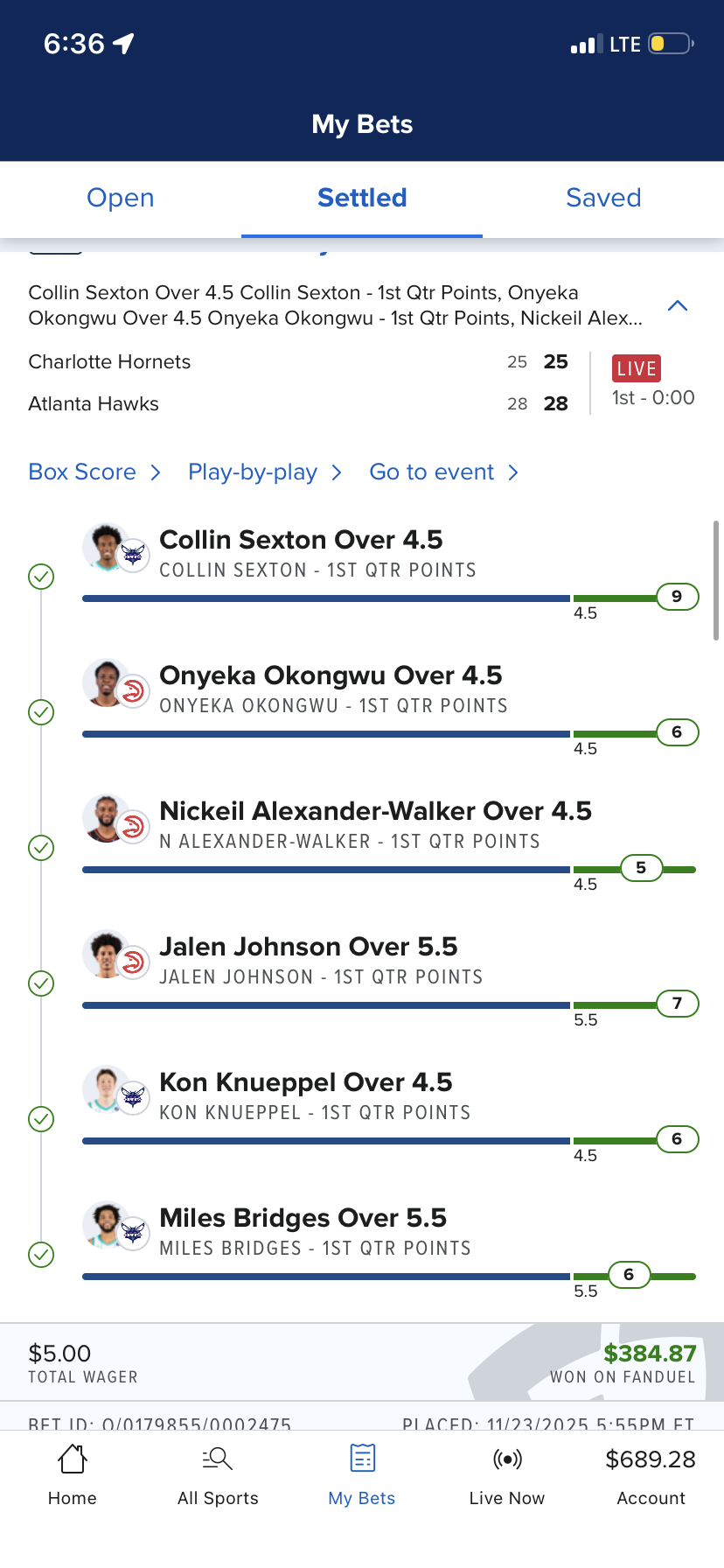Switch to the Saved tab
The height and width of the screenshot is (1568, 724).
(x=603, y=199)
